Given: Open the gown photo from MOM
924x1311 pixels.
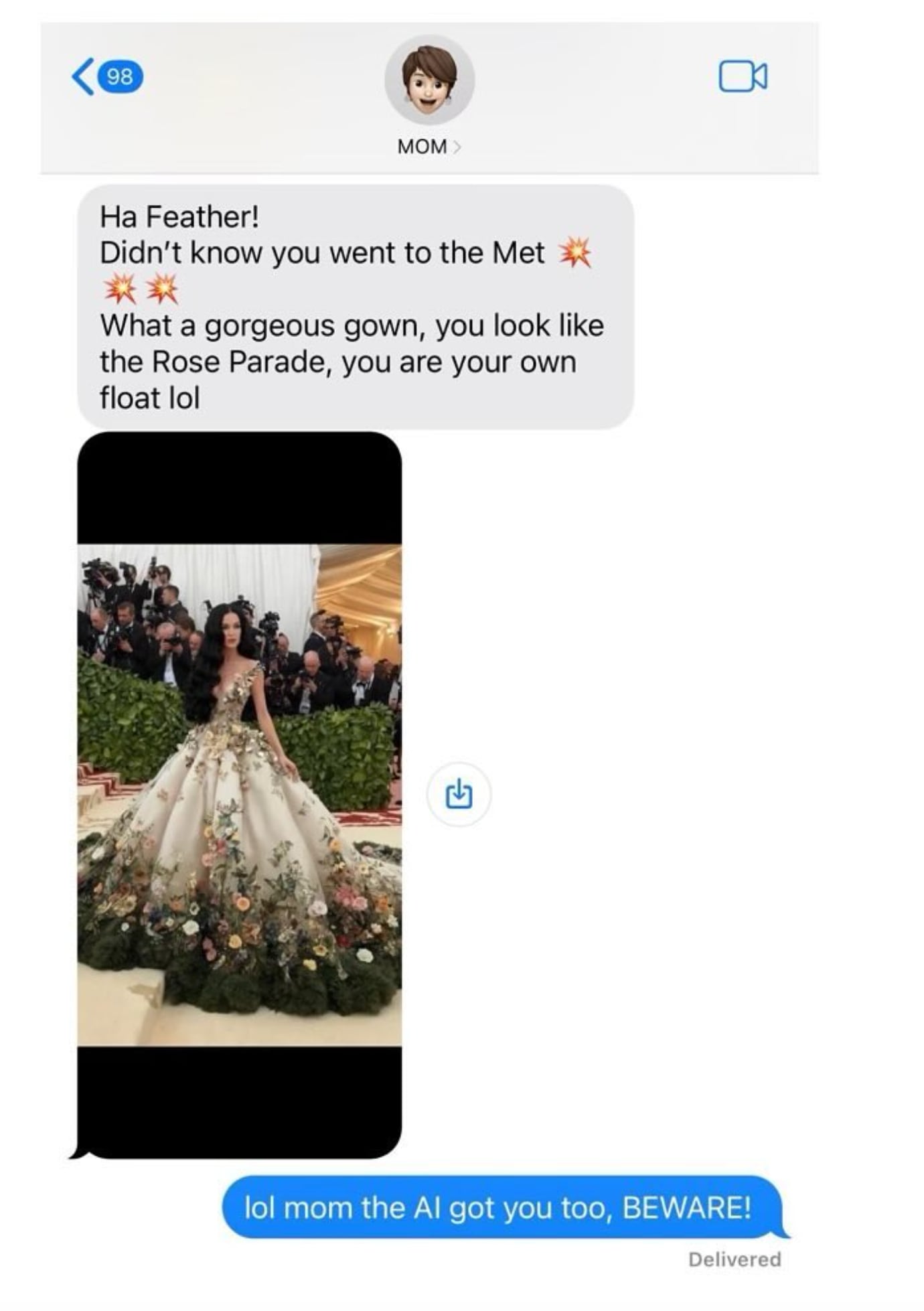Looking at the screenshot, I should tap(240, 794).
